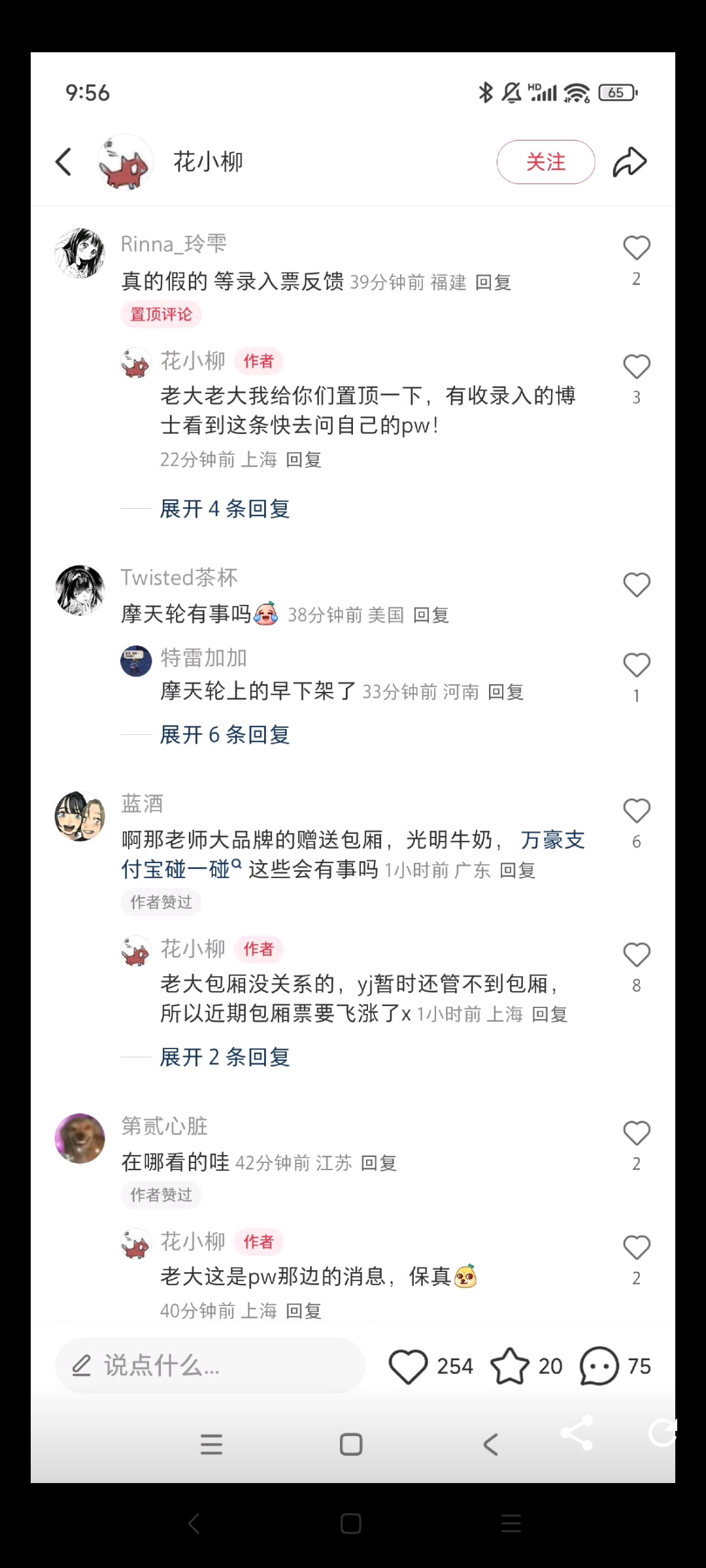Like Rinna_玲雫's comment
This screenshot has height=1568, width=706.
point(636,248)
